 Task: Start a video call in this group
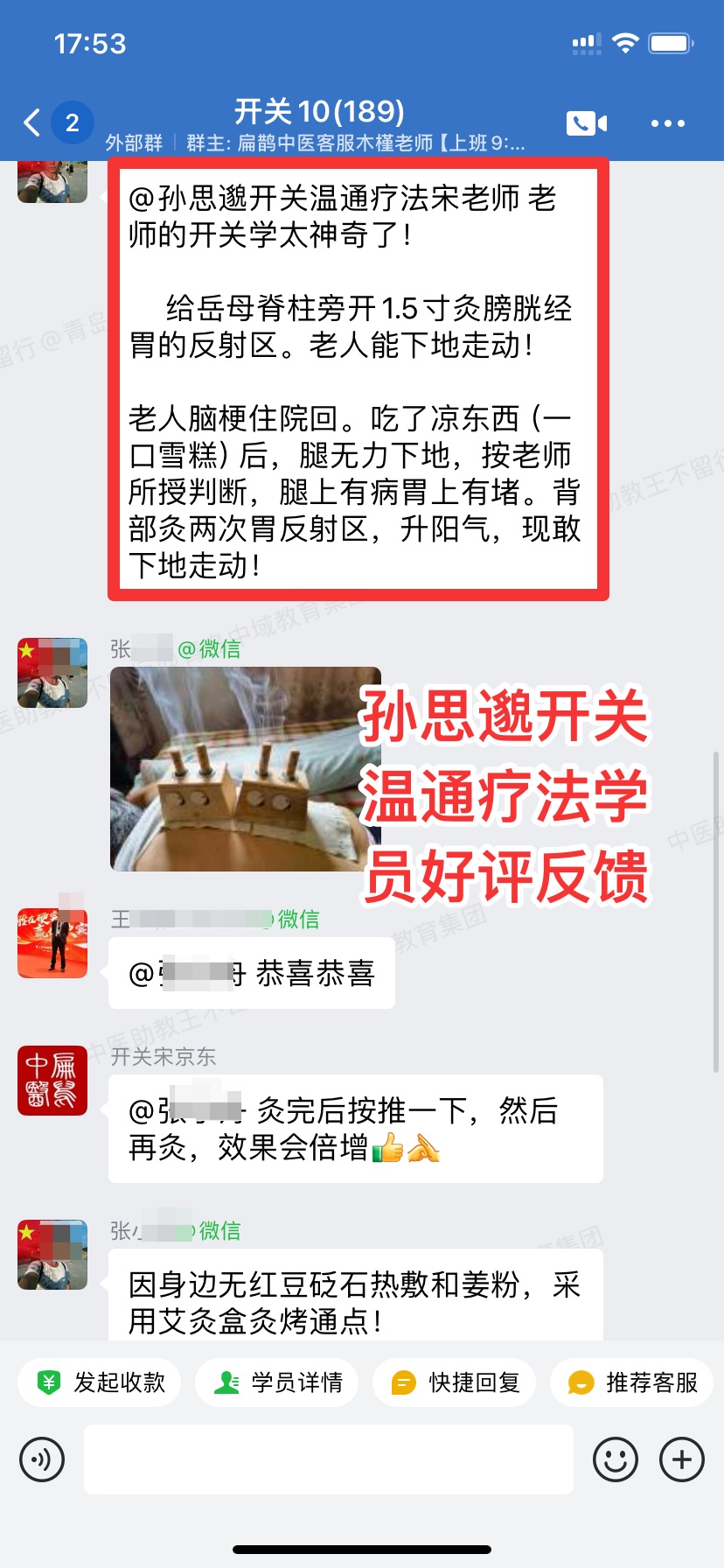587,123
